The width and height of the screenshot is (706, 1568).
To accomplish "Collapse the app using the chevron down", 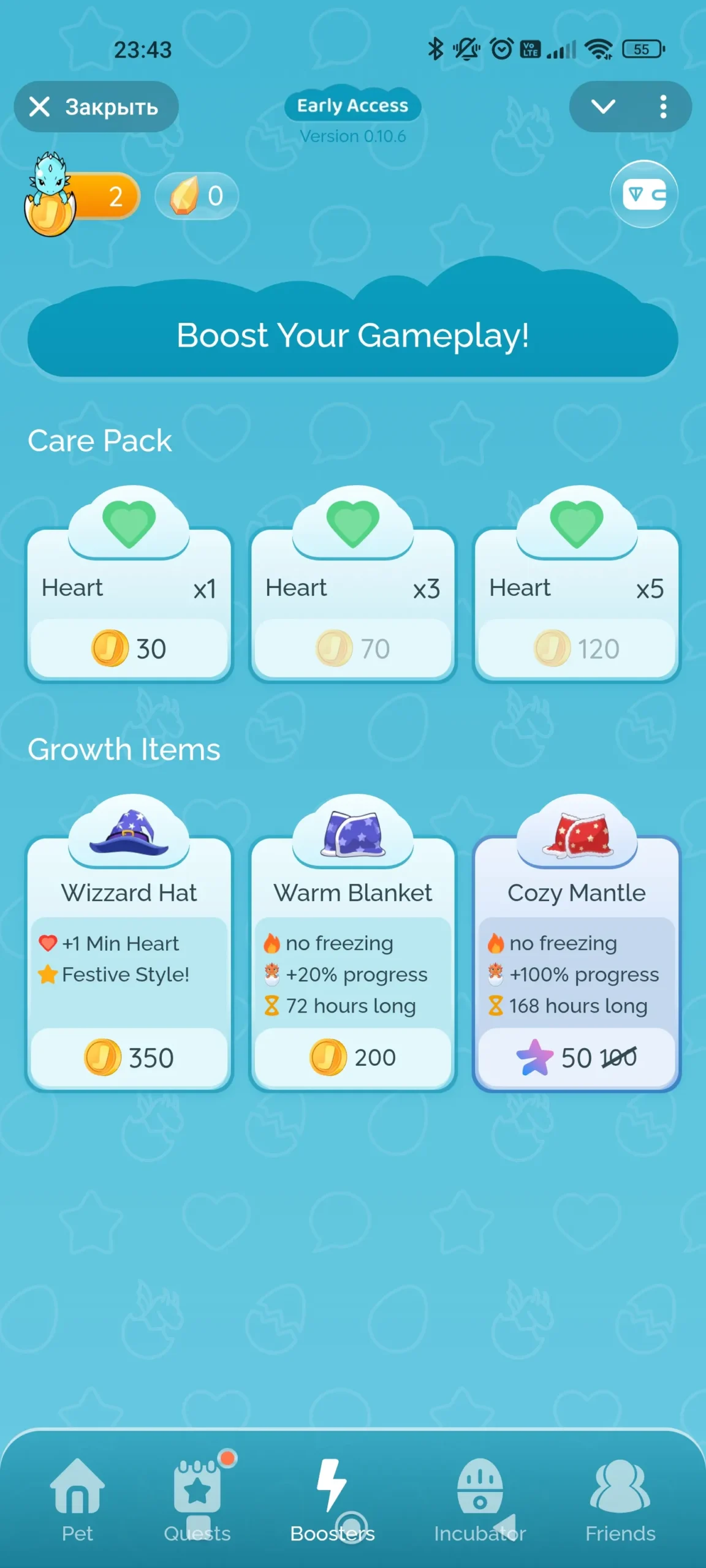I will pos(603,107).
